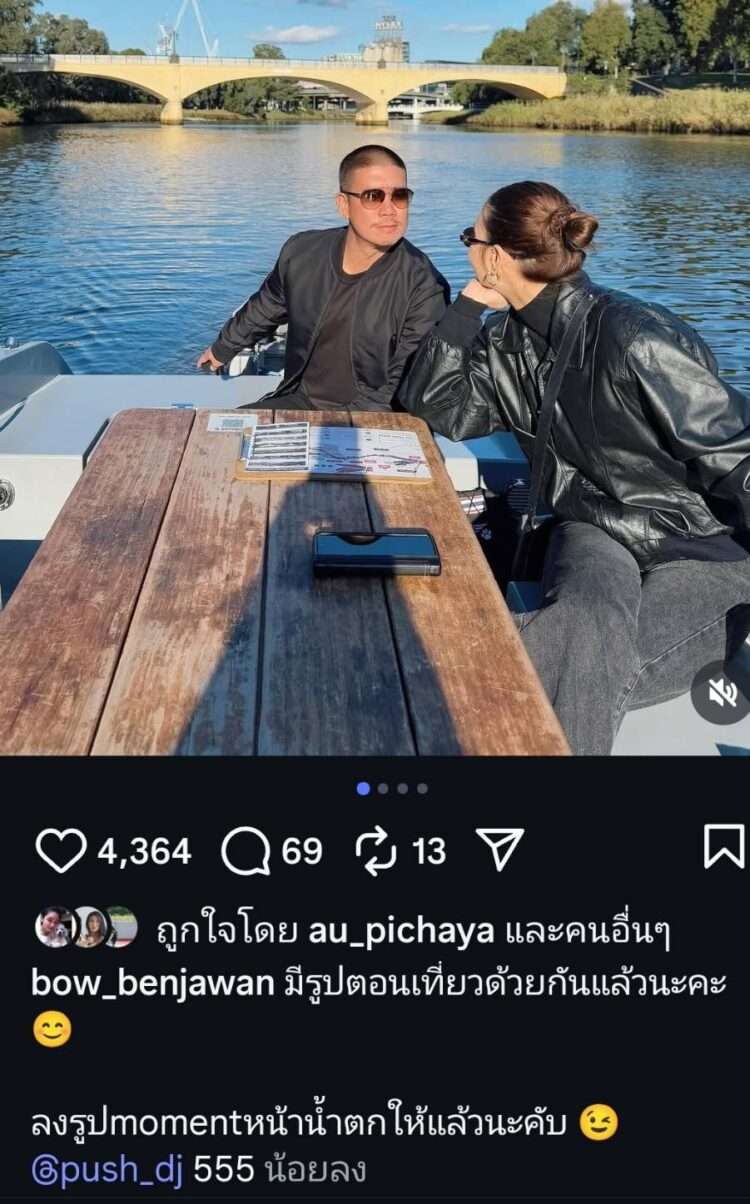Bookmark this post

724,847
